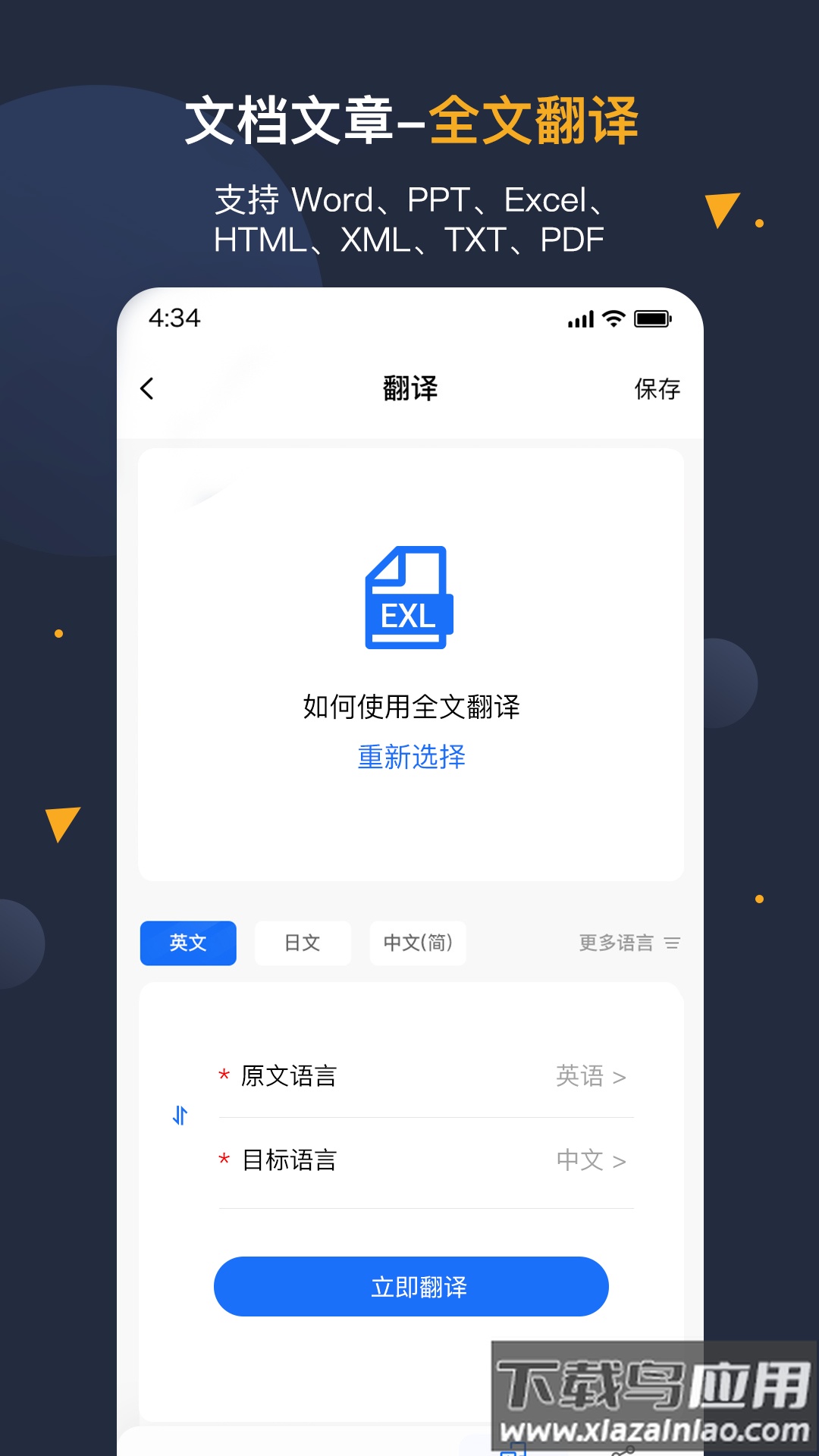Tap the 立即翻译 translate button
This screenshot has width=819, height=1456.
(x=410, y=1287)
